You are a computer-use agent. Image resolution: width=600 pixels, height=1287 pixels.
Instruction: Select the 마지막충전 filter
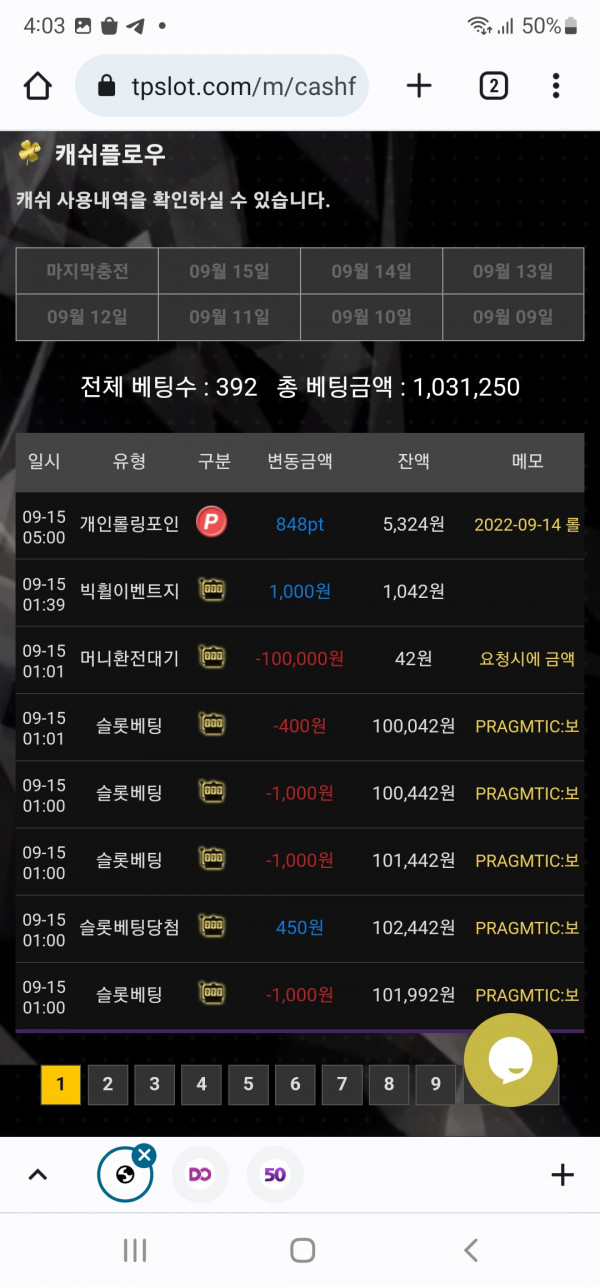(87, 271)
